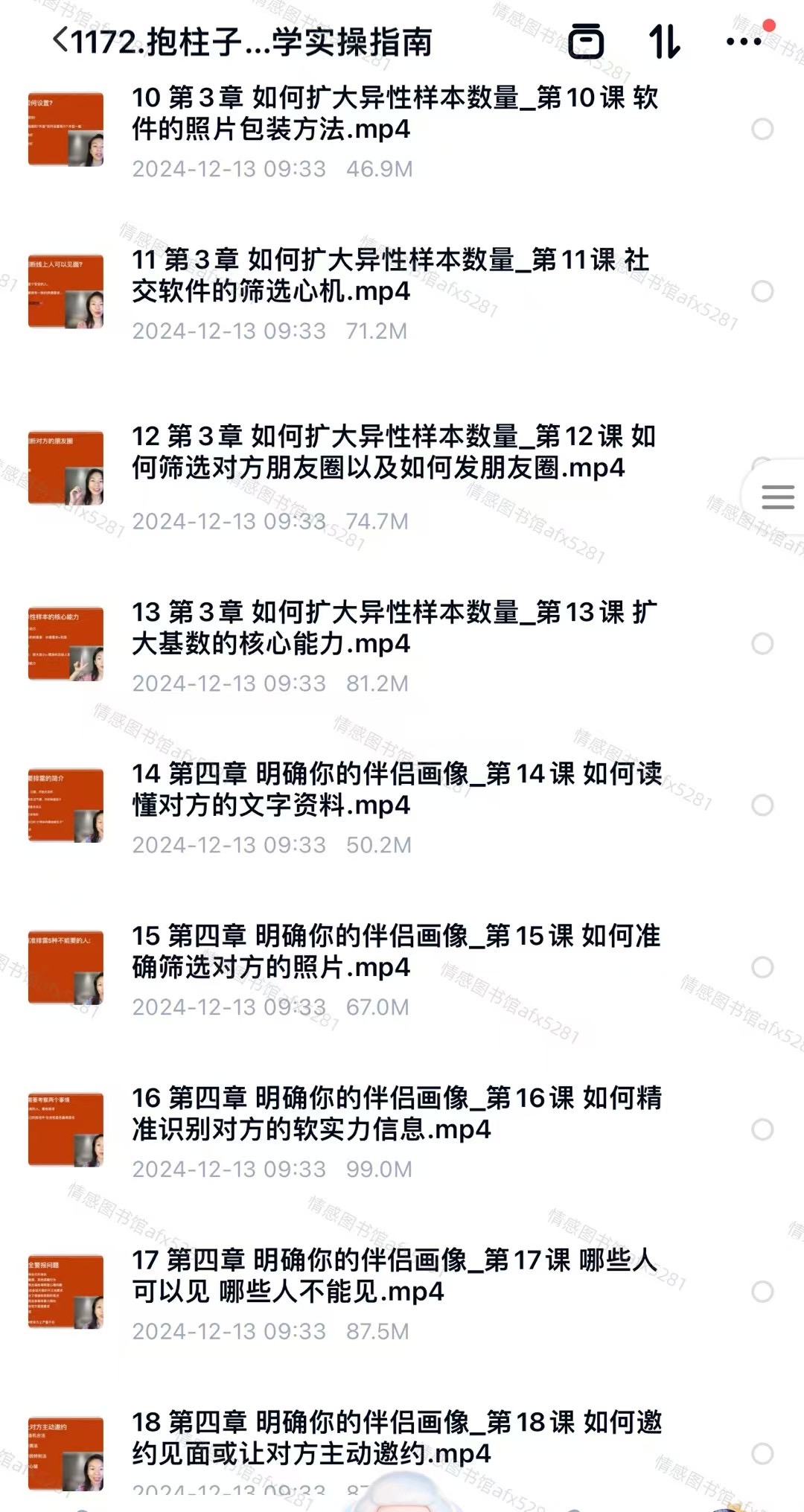Open the floating list menu button
The width and height of the screenshot is (804, 1512).
(777, 497)
